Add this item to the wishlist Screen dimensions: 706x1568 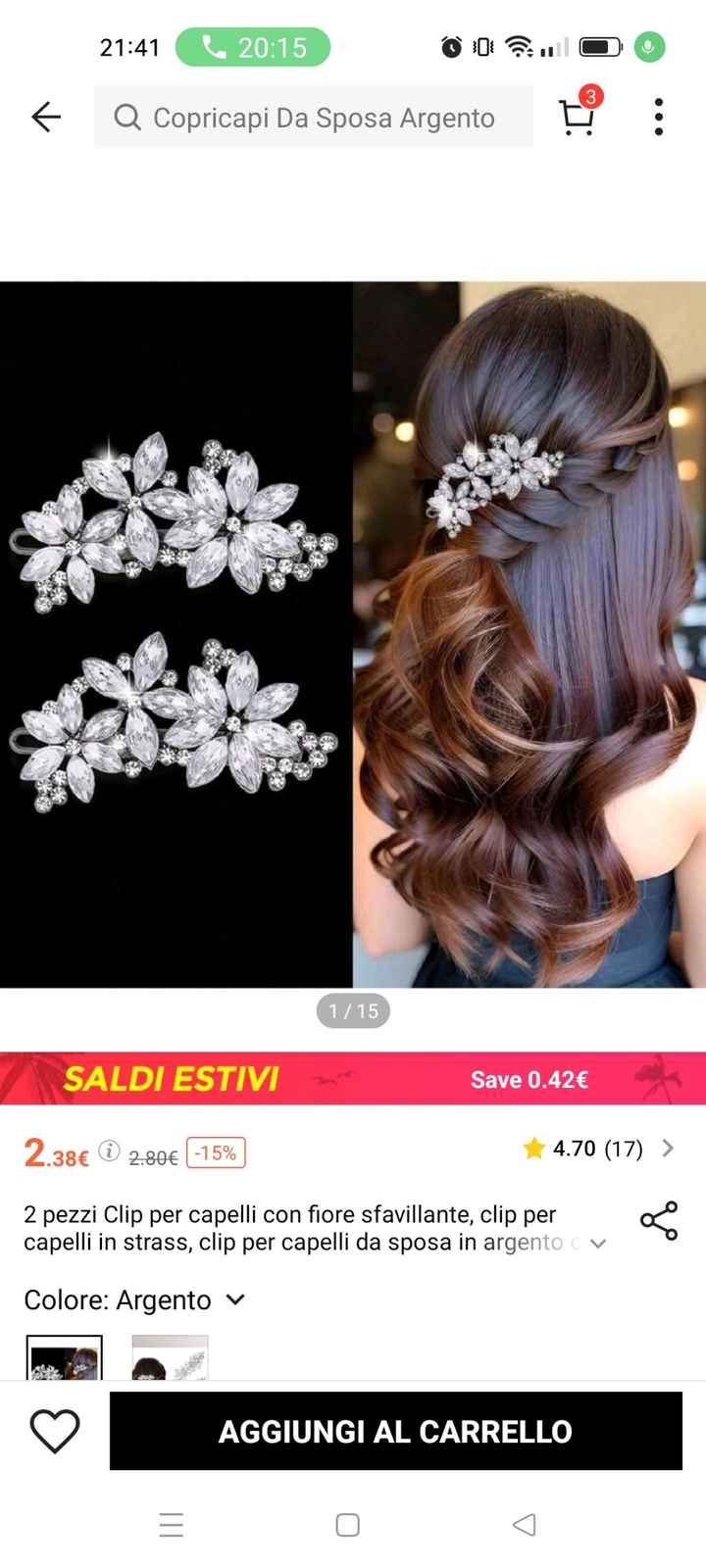(x=55, y=1431)
